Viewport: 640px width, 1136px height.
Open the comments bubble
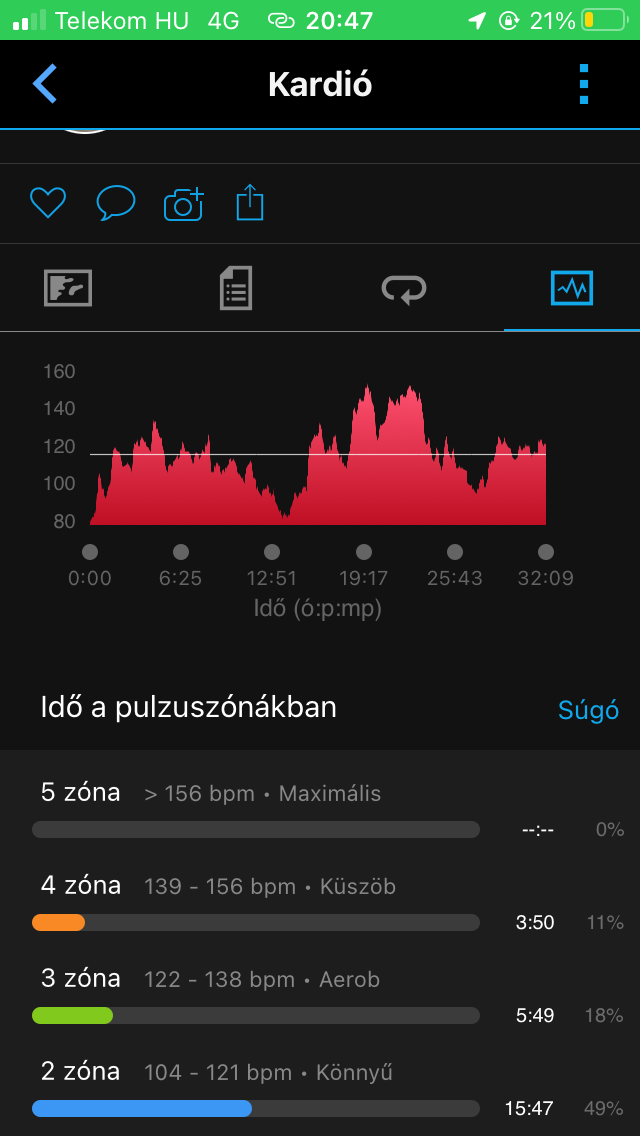tap(116, 204)
